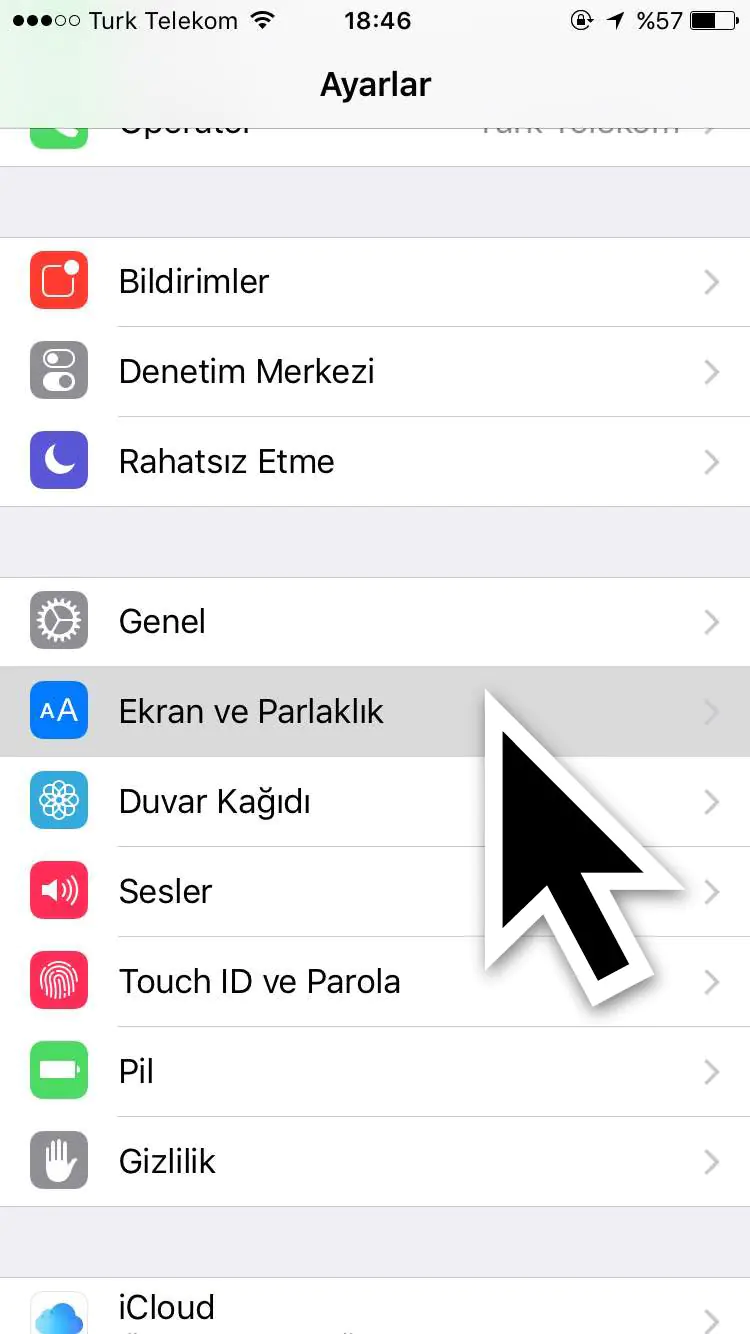Select the Pil battery icon
Viewport: 750px width, 1334px height.
click(x=58, y=1071)
